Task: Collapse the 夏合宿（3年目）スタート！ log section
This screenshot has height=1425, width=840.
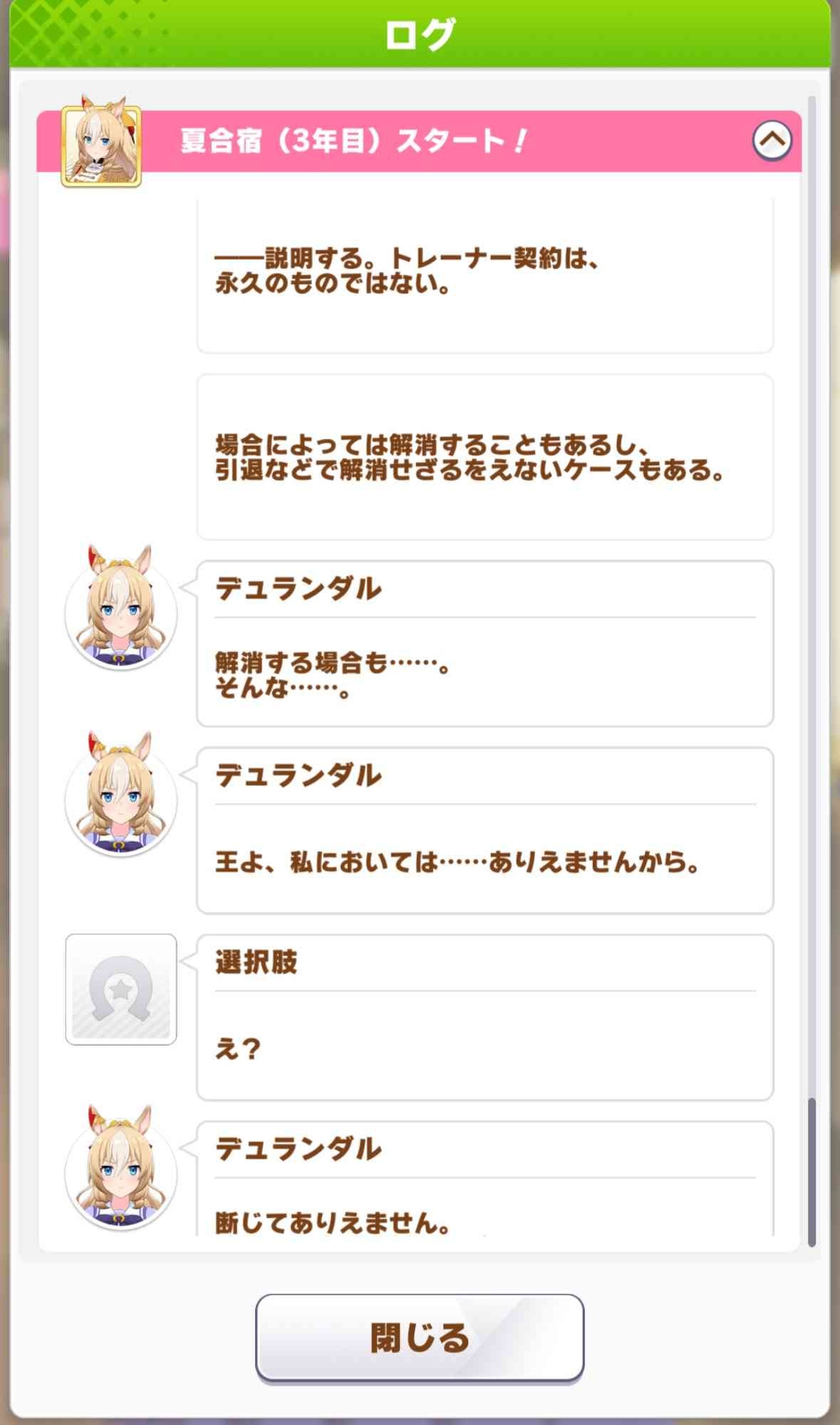Action: pos(772,140)
